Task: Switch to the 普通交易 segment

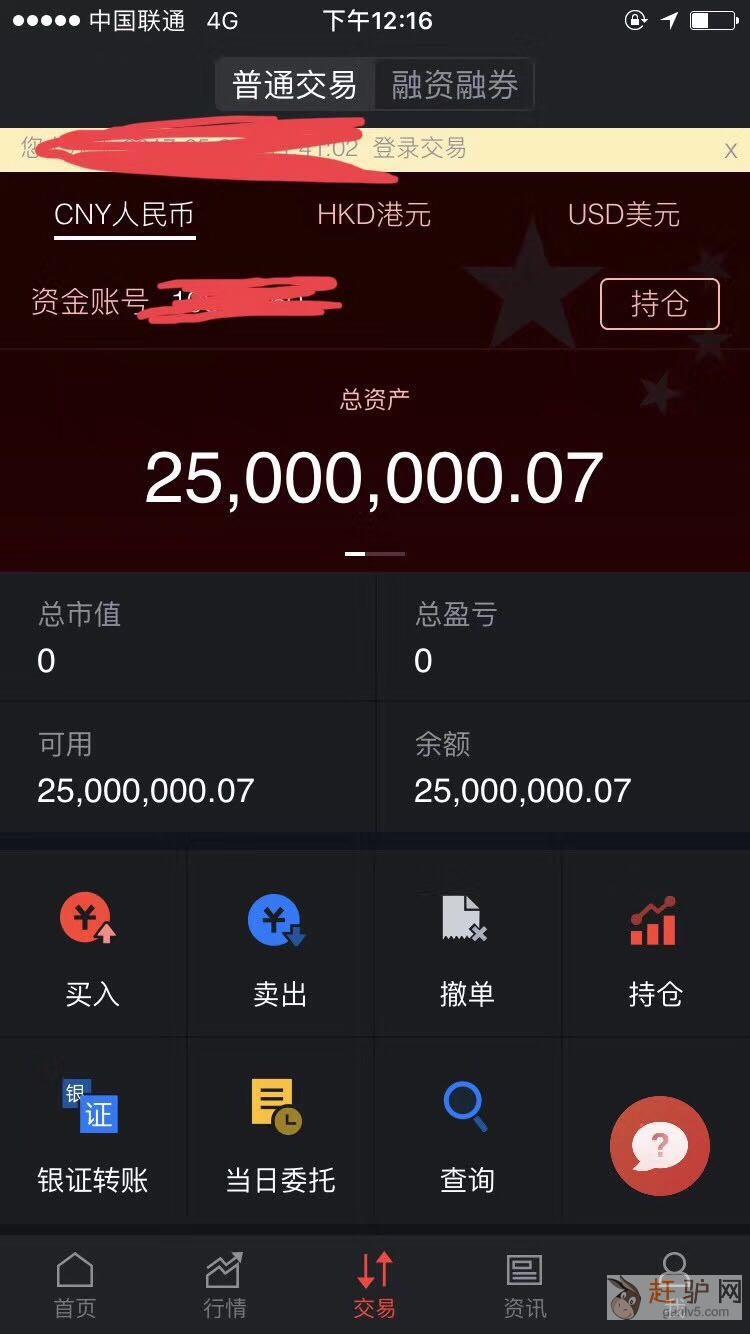Action: point(295,85)
